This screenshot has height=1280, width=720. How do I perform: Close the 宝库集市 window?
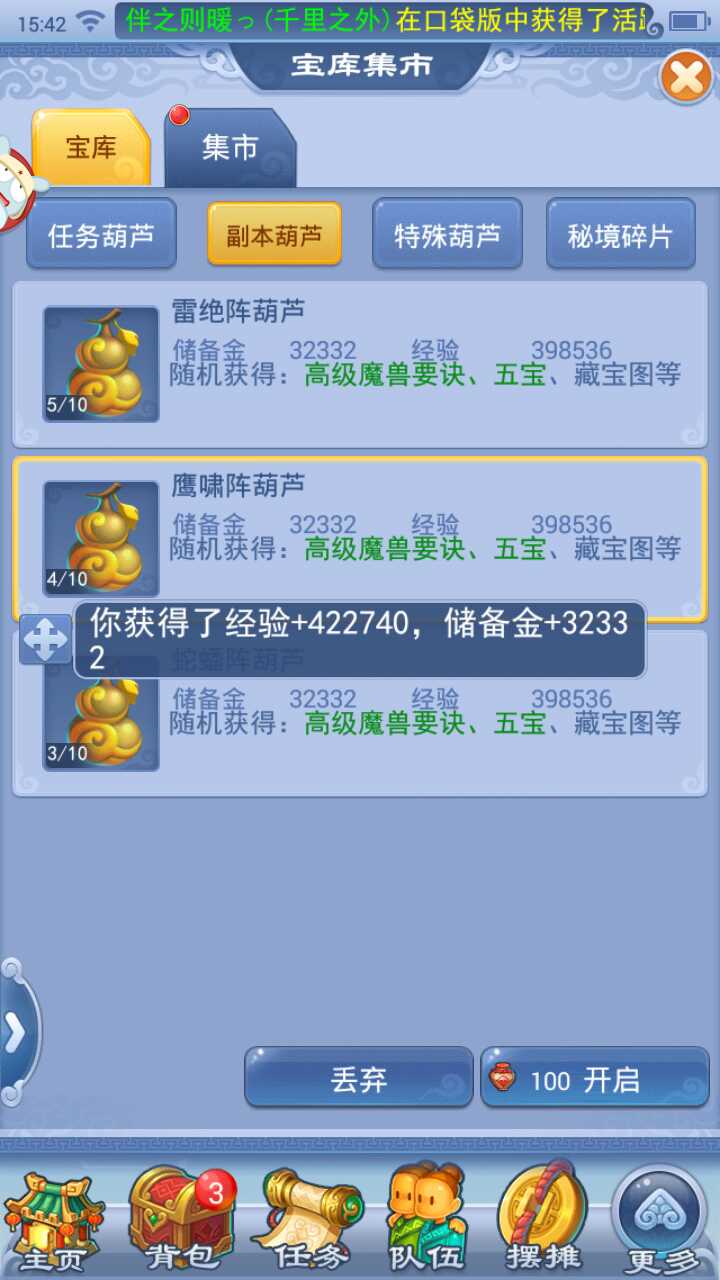687,77
